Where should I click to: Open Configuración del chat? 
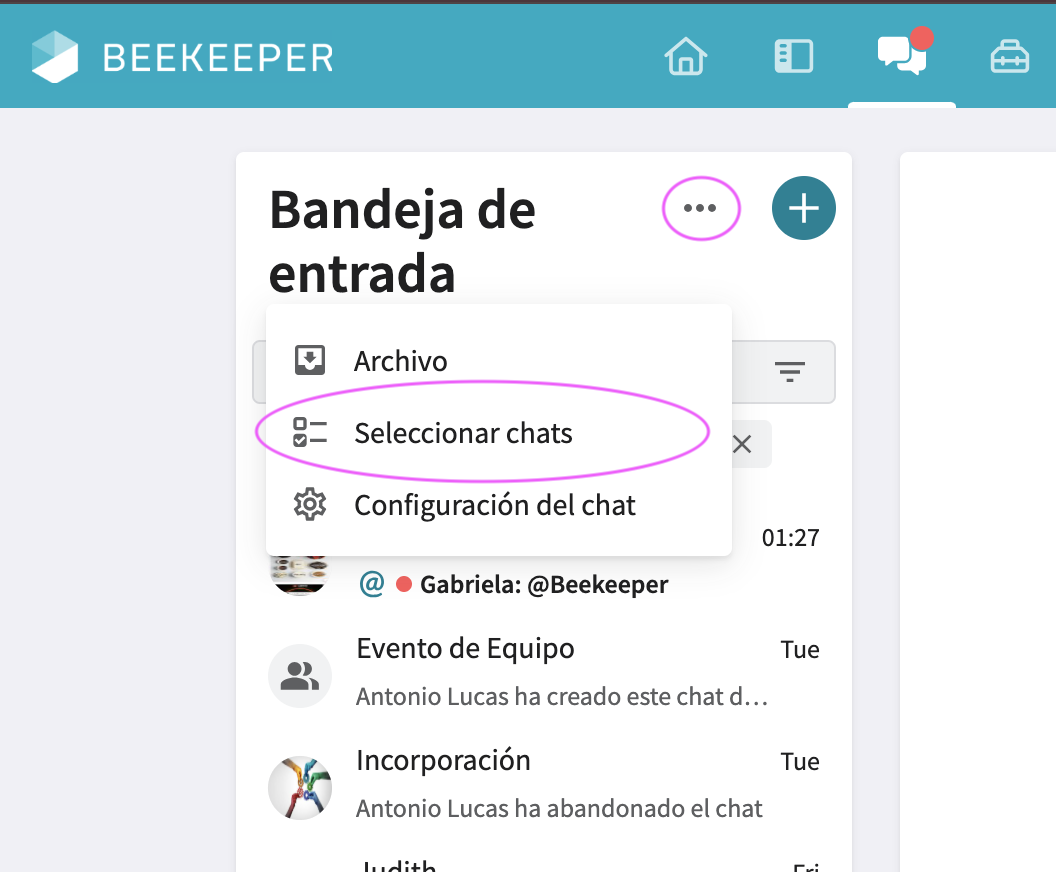click(494, 505)
